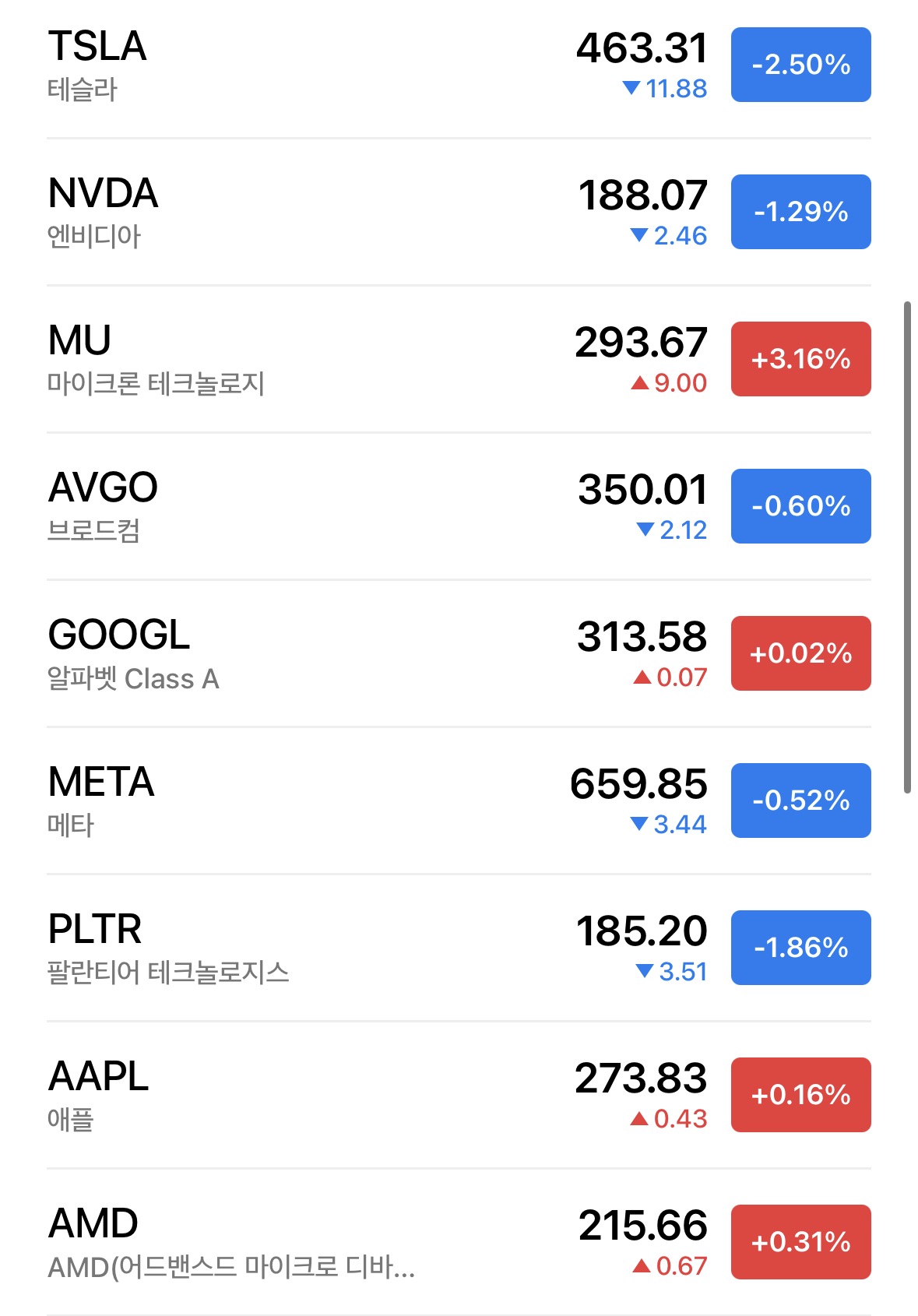View AAPL Apple stock details
918x1316 pixels.
(x=311, y=1096)
